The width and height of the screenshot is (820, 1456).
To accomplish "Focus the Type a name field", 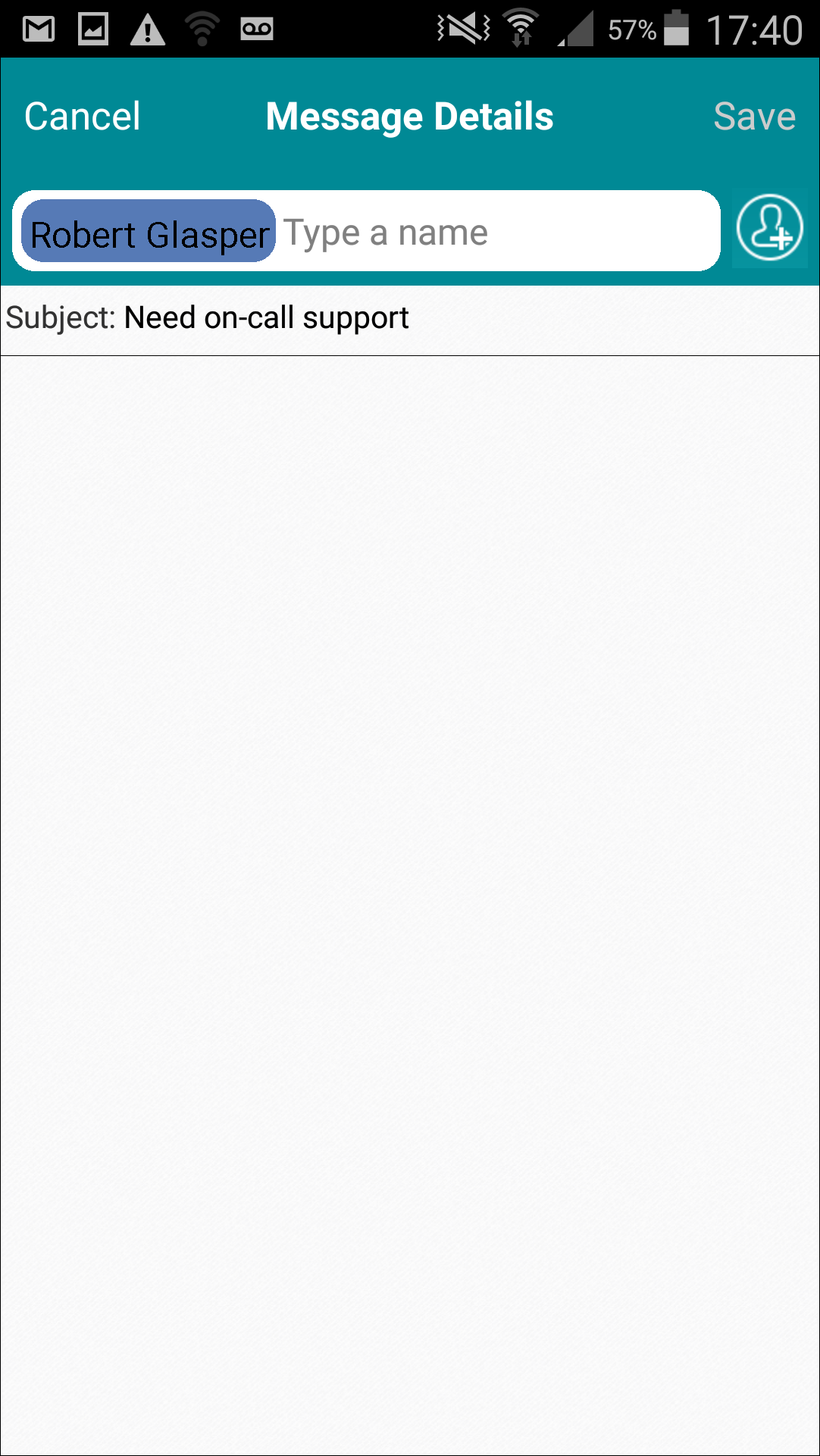I will point(496,232).
